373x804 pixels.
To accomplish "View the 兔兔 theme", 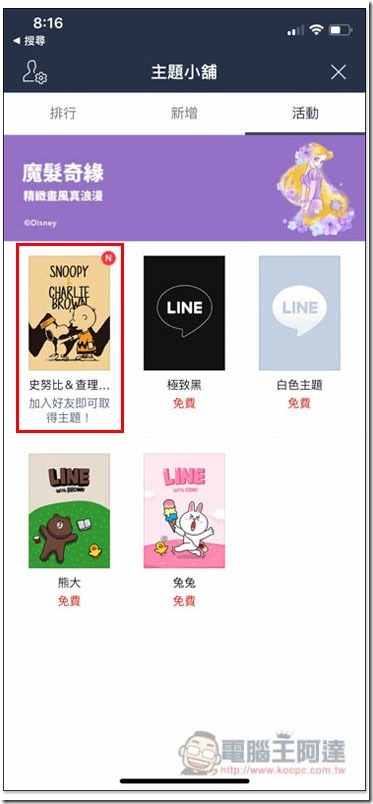I will pyautogui.click(x=184, y=530).
